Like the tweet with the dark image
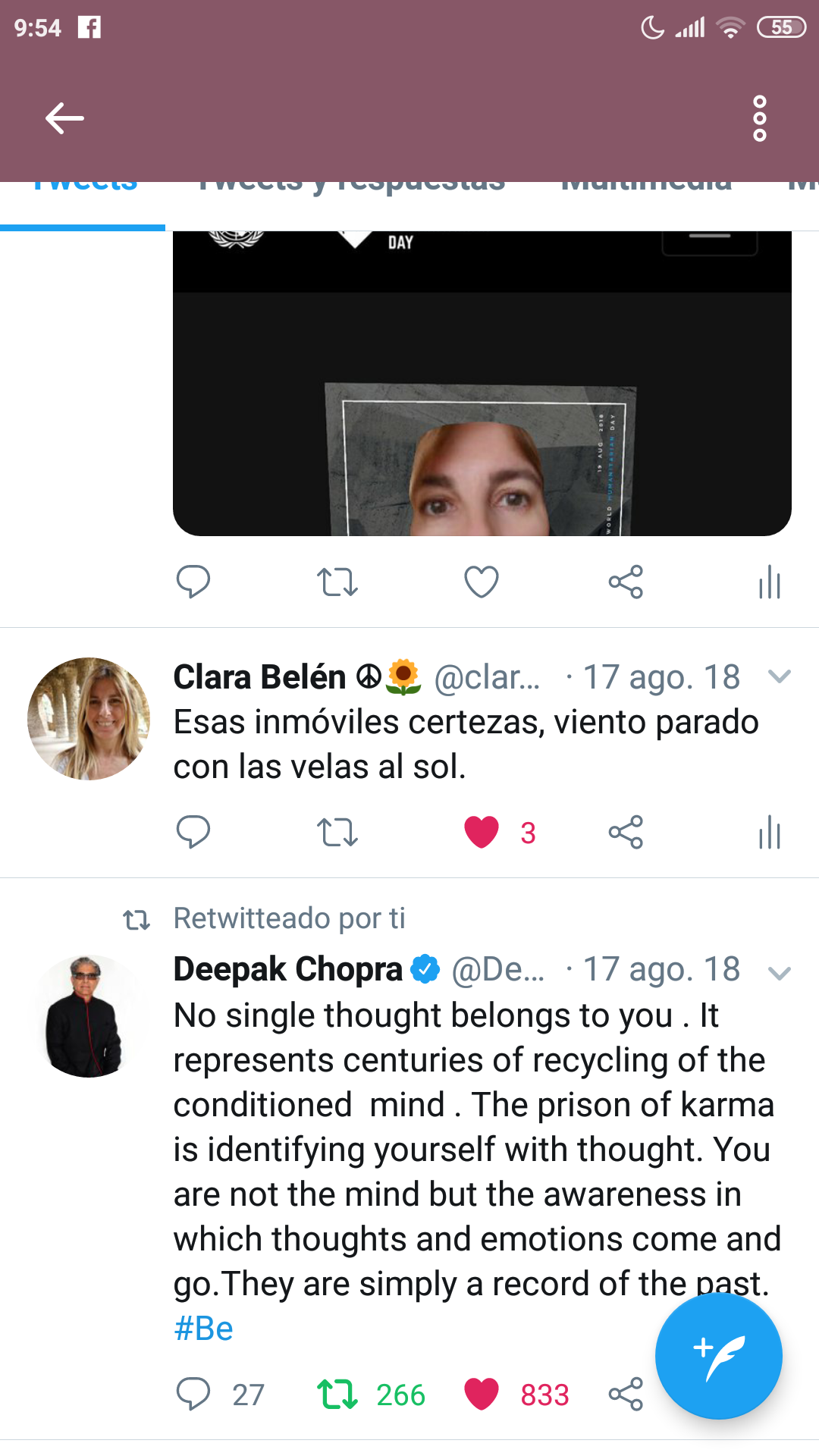This screenshot has height=1456, width=819. click(482, 582)
